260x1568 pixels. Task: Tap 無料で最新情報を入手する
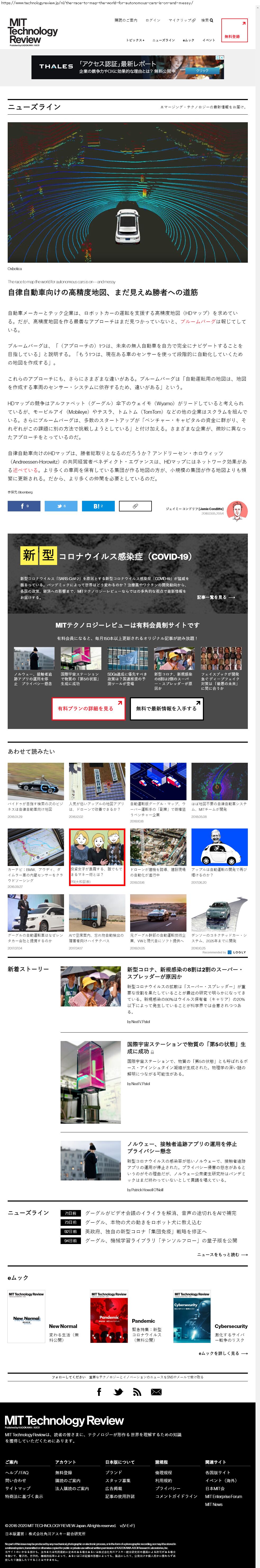[166, 709]
